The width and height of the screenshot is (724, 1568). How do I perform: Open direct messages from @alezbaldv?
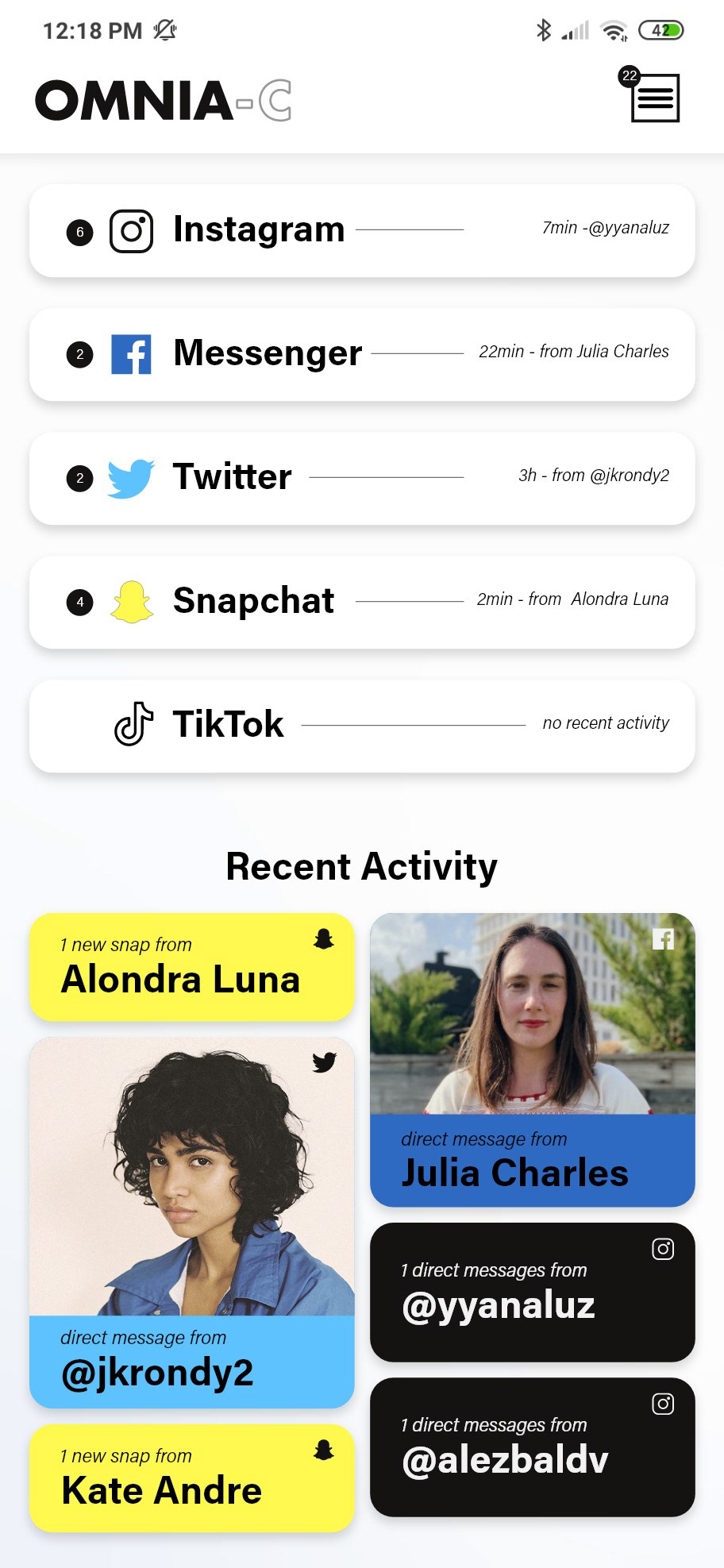532,1447
